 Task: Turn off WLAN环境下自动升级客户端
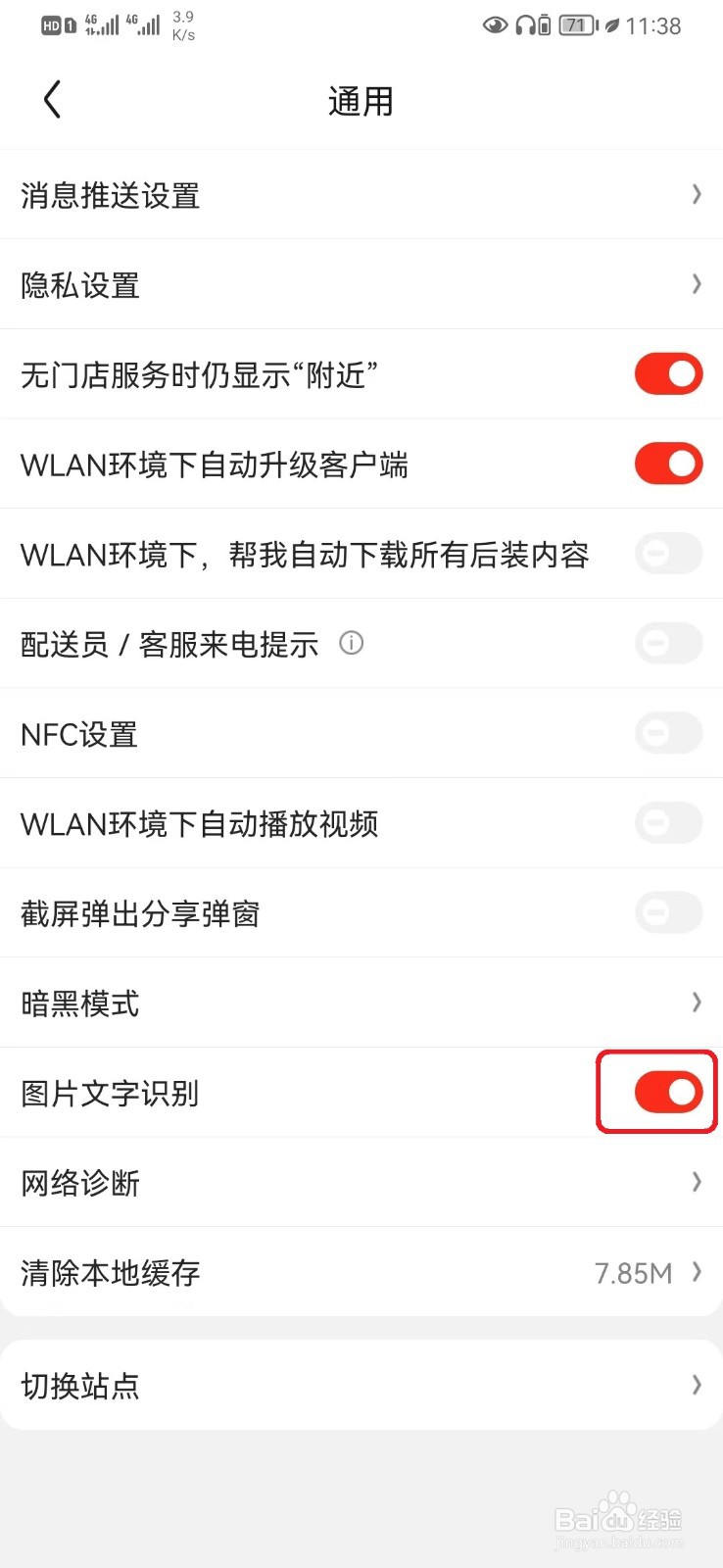668,463
